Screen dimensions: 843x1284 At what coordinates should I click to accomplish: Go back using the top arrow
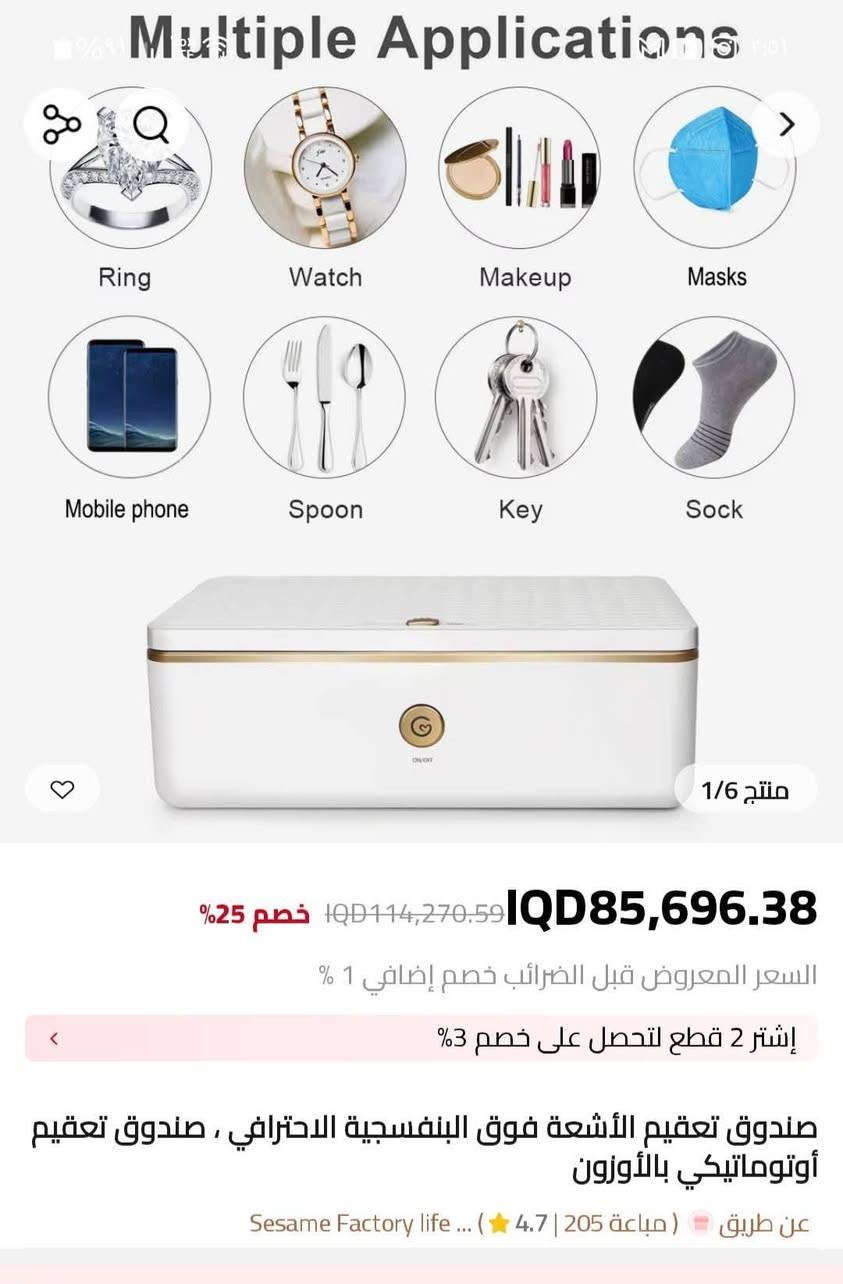[787, 125]
